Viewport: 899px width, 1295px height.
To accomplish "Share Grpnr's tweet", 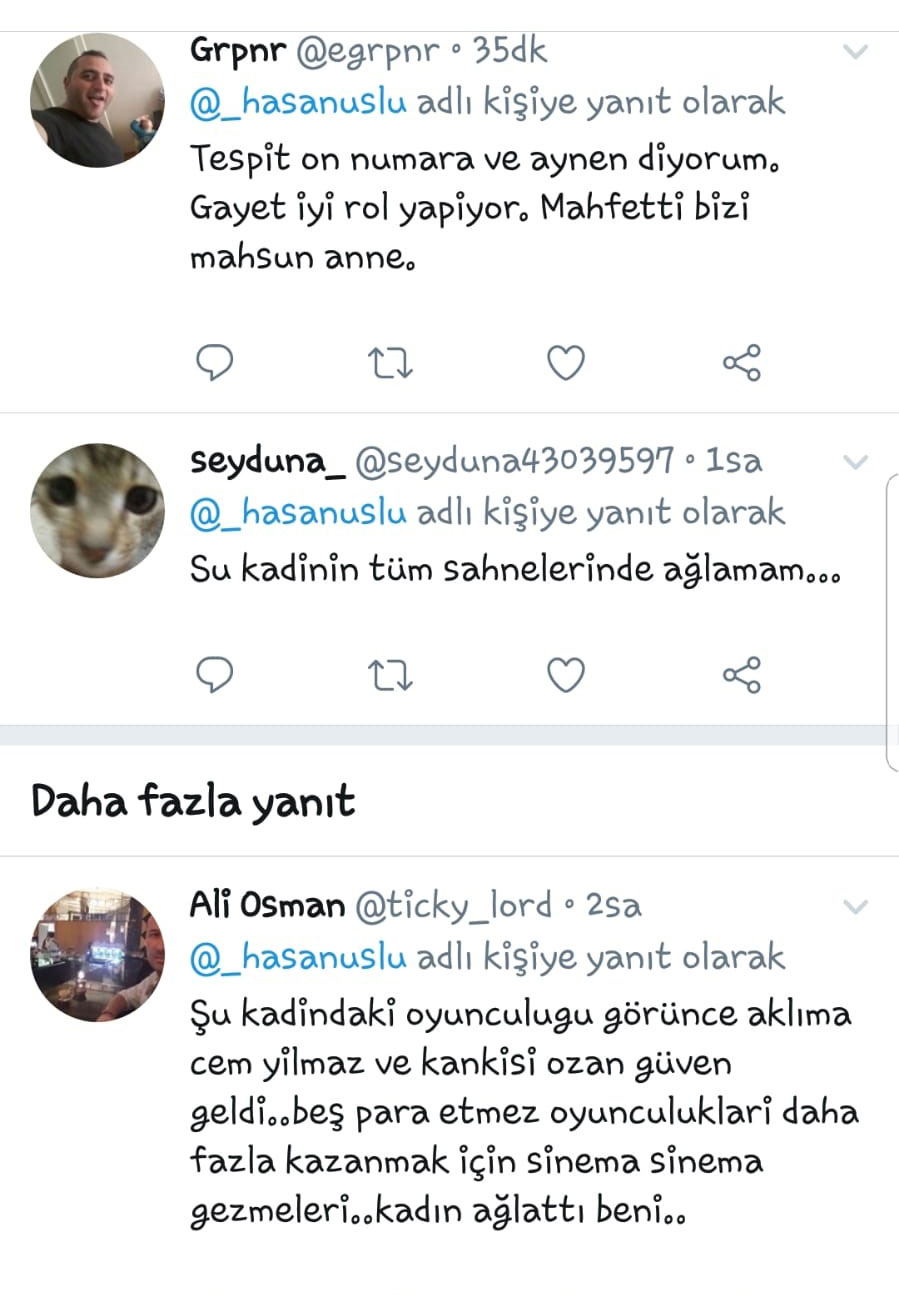I will click(x=742, y=364).
